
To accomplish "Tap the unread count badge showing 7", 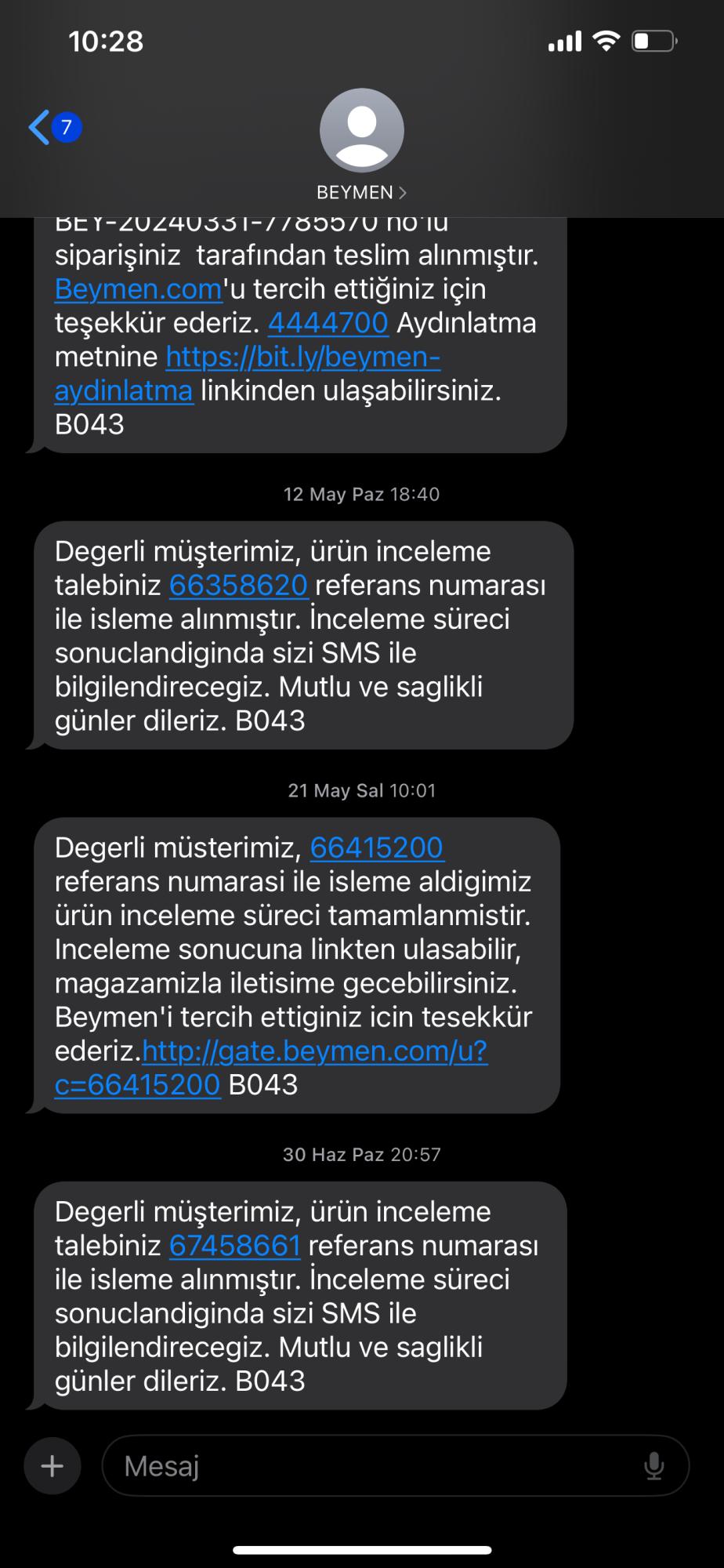I will (67, 128).
